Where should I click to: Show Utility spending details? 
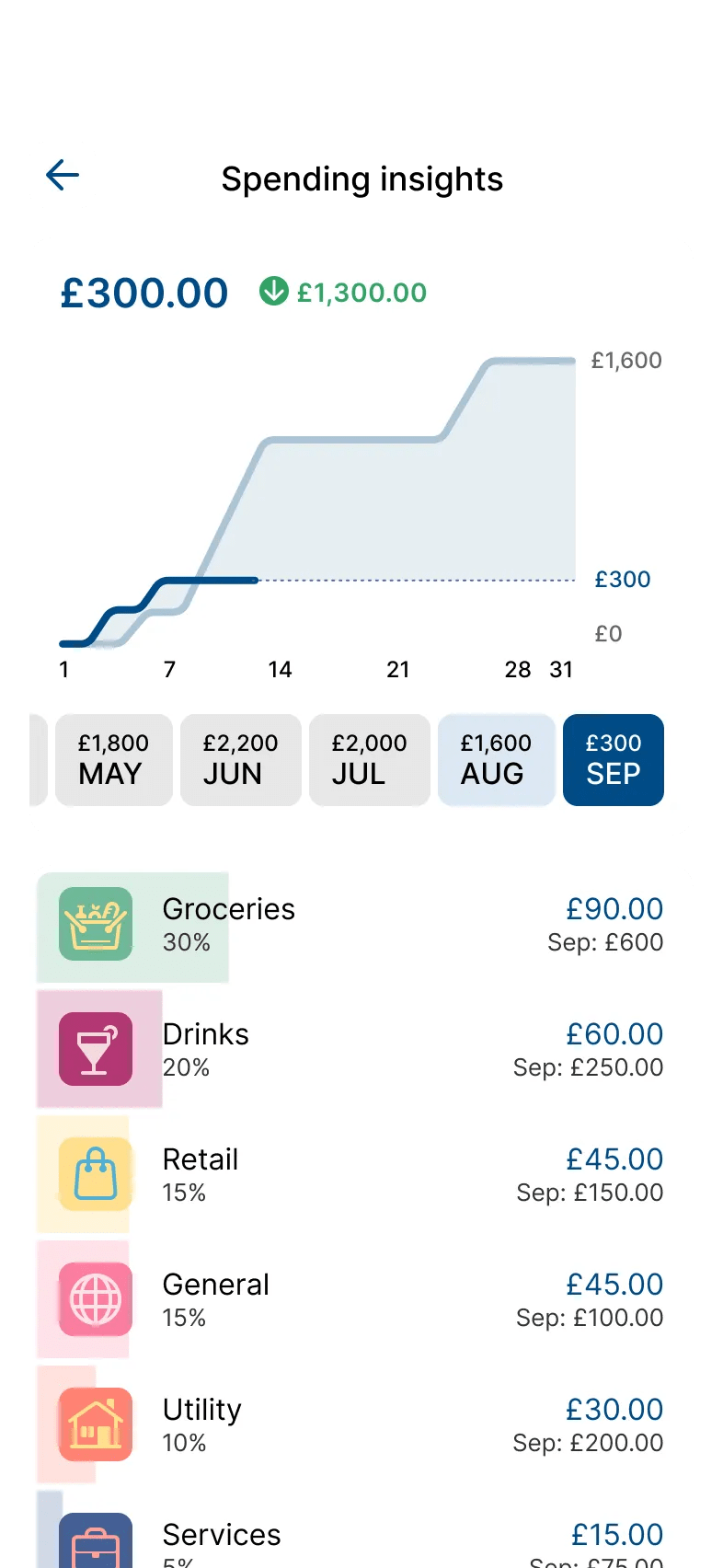(361, 1425)
